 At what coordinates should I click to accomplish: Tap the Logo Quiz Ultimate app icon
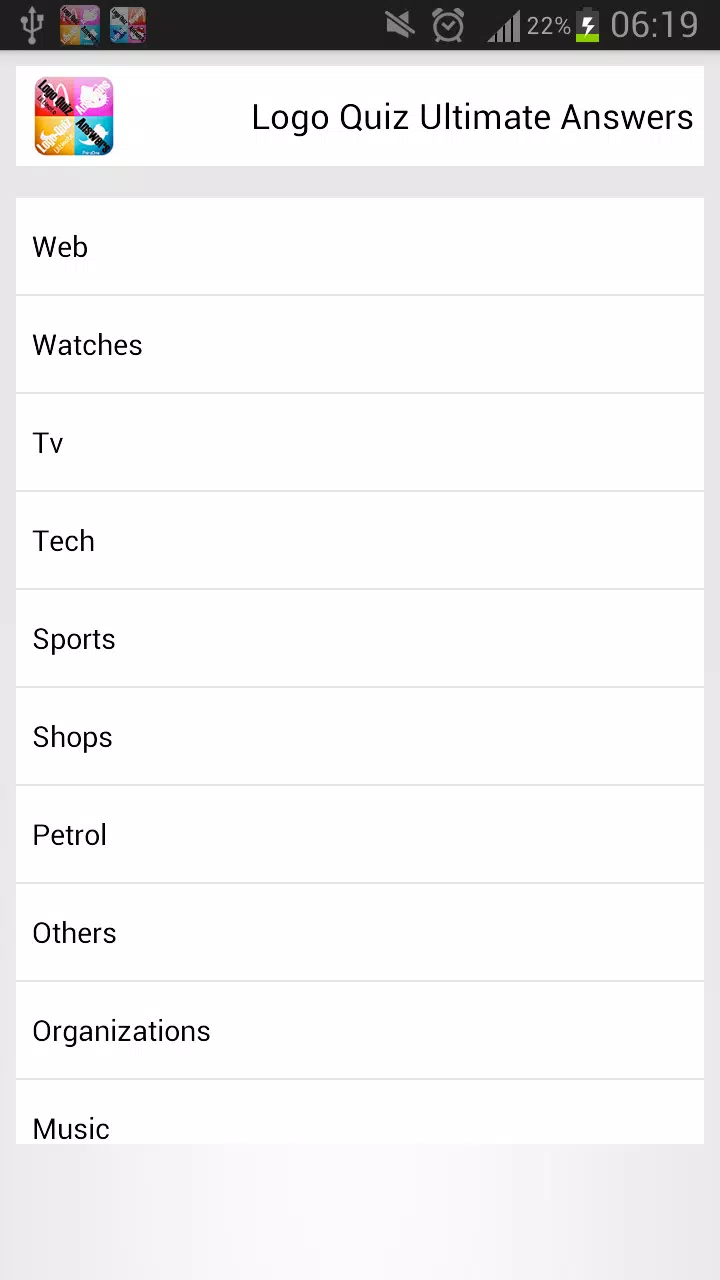point(74,116)
